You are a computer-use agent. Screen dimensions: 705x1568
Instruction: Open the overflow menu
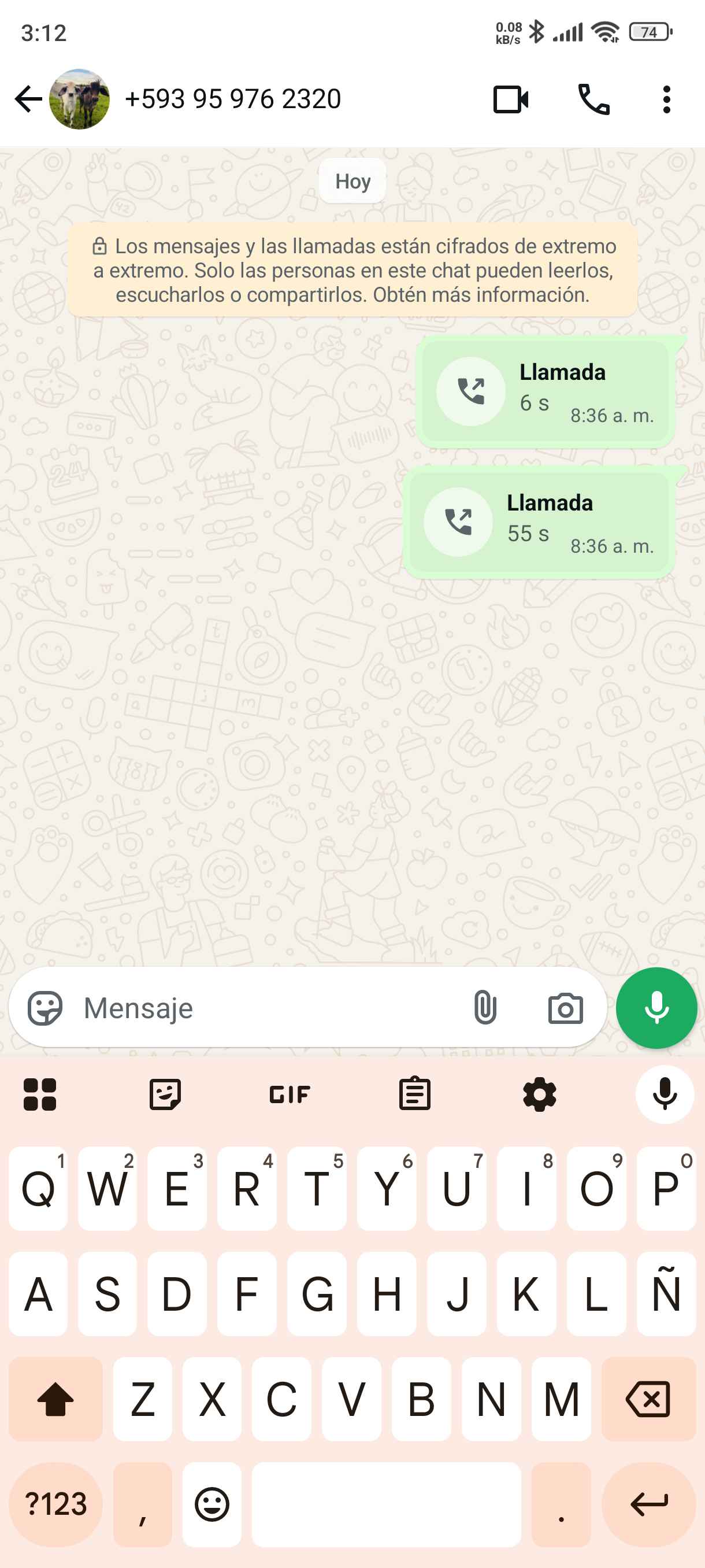pos(667,99)
